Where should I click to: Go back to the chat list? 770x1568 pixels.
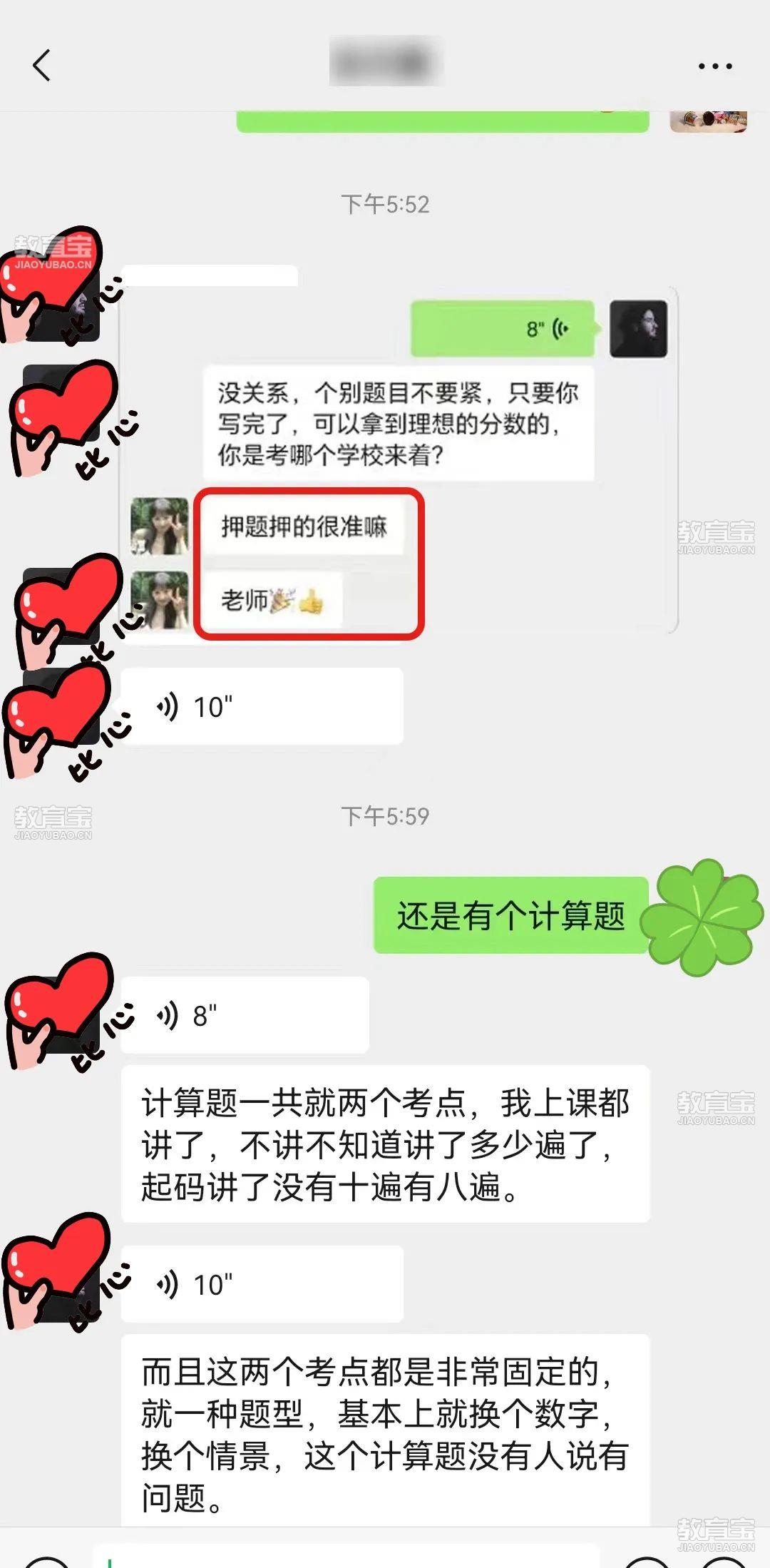click(42, 66)
